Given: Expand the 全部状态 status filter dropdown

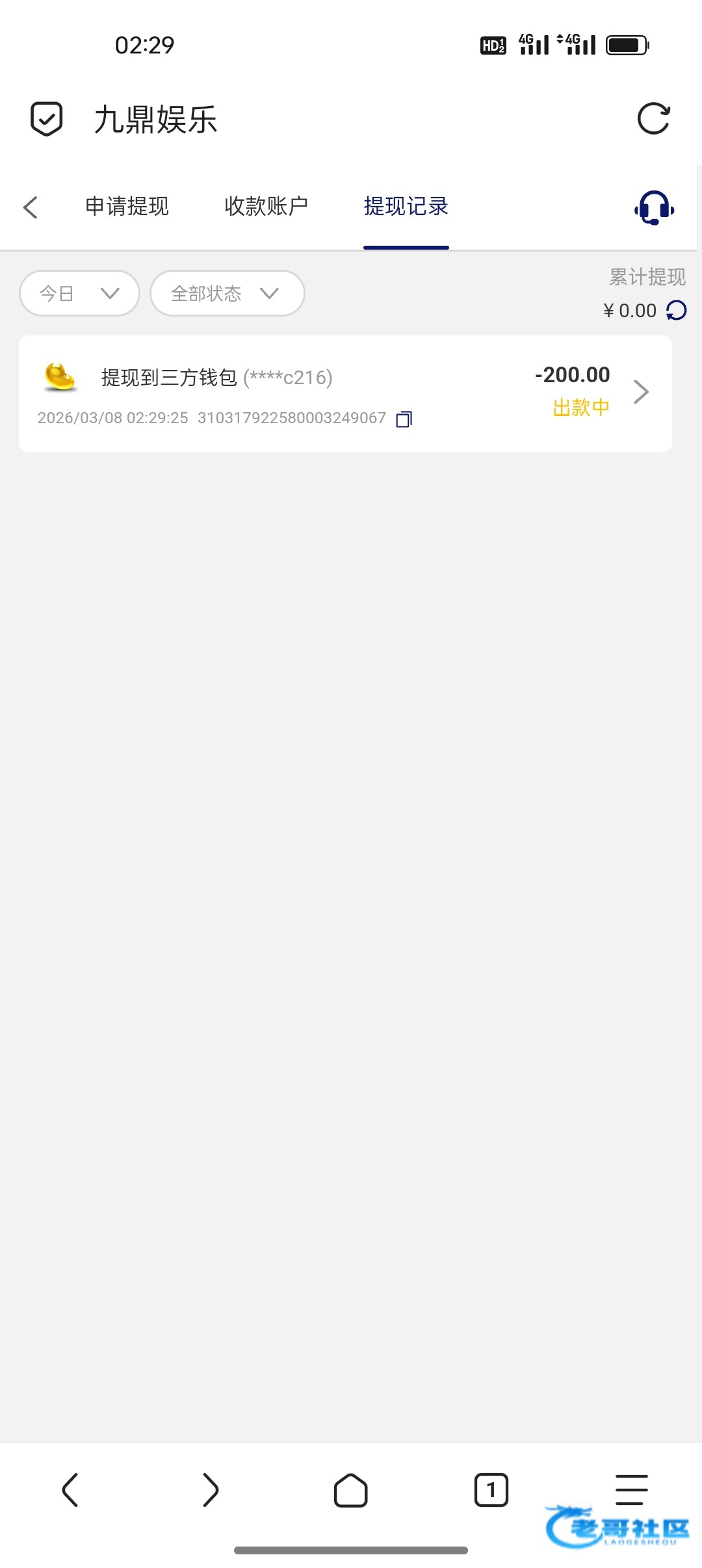Looking at the screenshot, I should (x=227, y=294).
